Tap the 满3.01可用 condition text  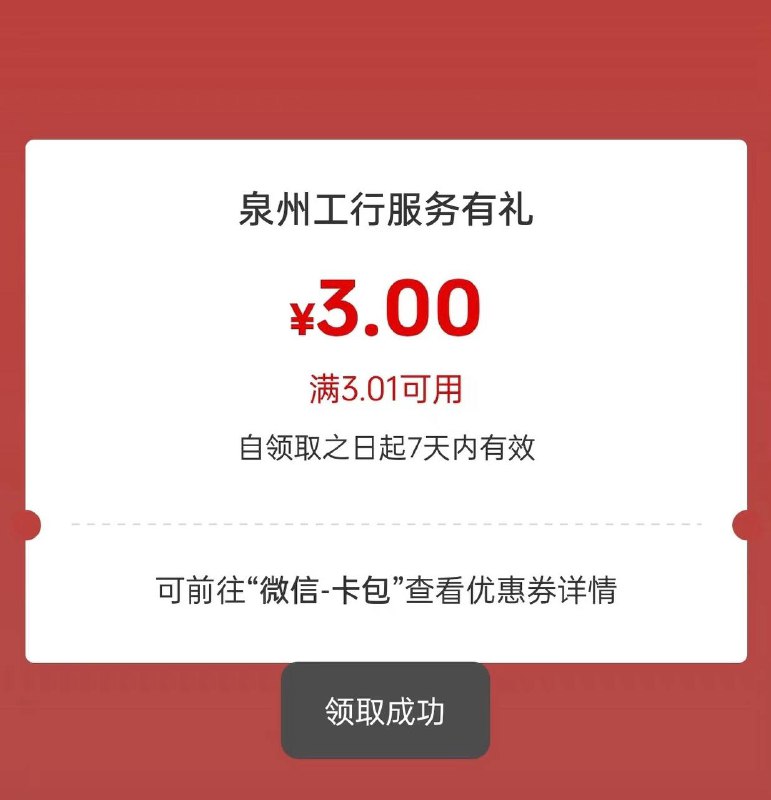pos(385,387)
